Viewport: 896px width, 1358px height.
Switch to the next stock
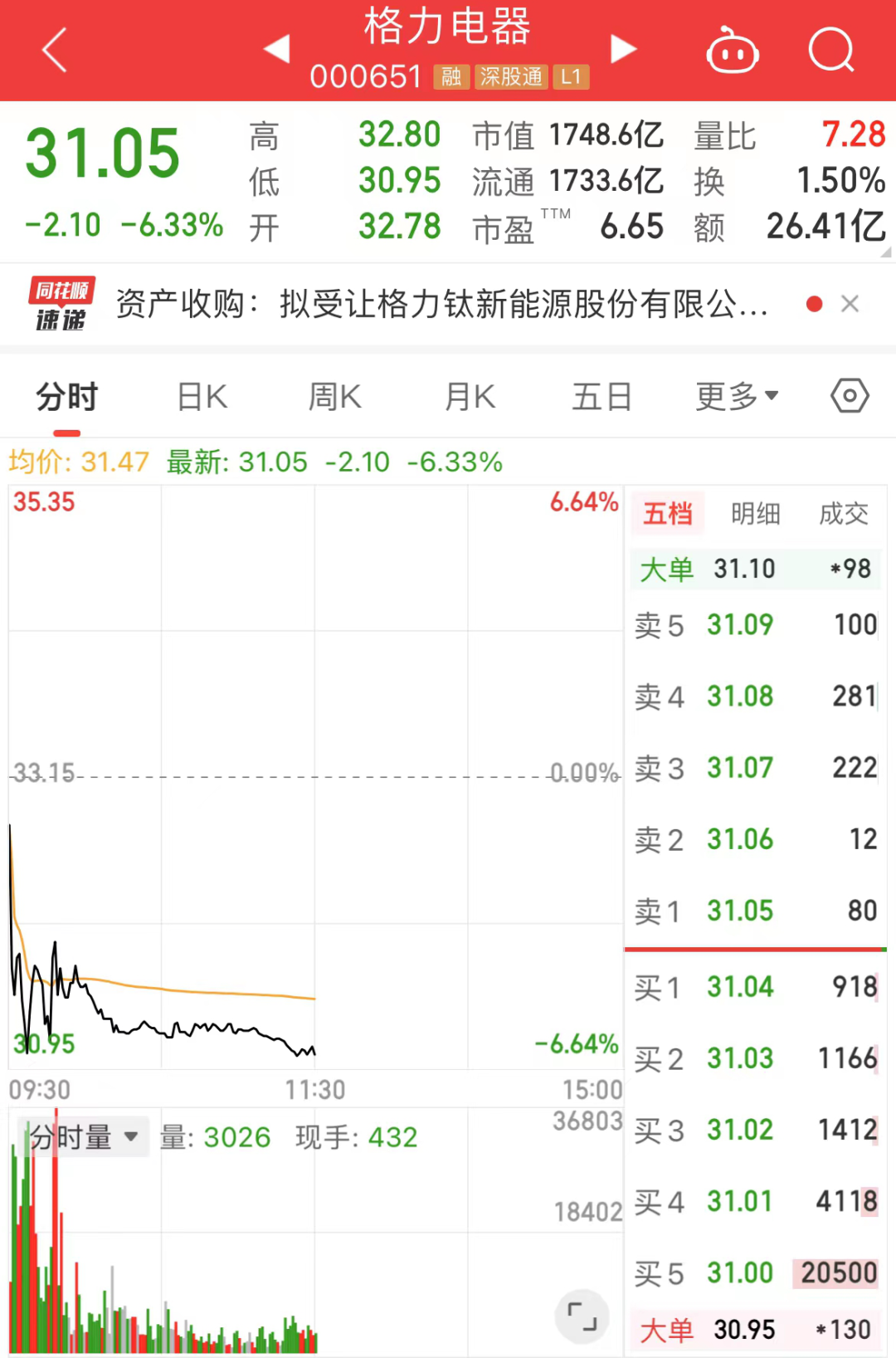pyautogui.click(x=623, y=49)
